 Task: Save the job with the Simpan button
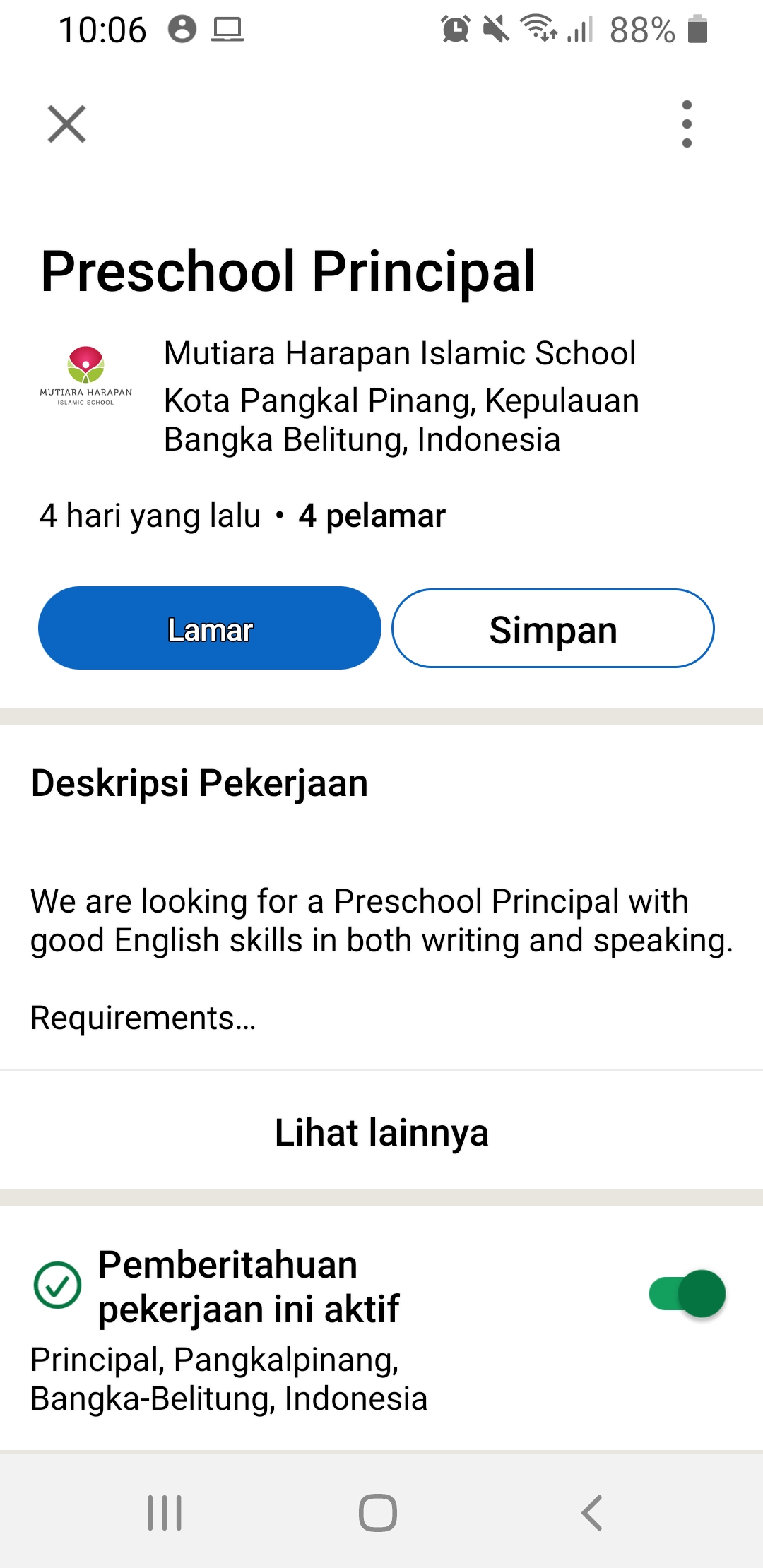pos(552,629)
